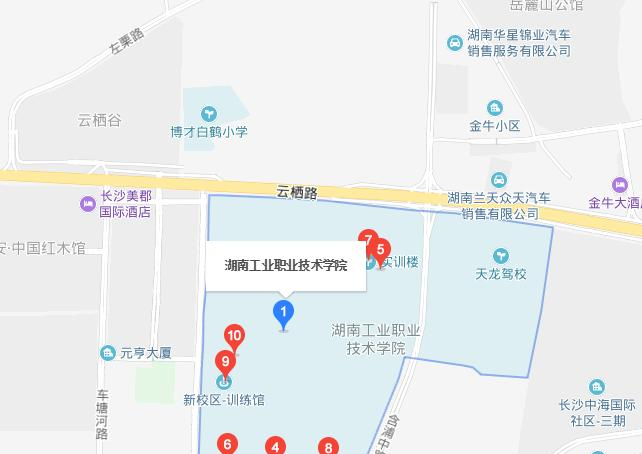The height and width of the screenshot is (454, 642).
Task: Select the red map marker numbered 7
Action: click(x=367, y=241)
